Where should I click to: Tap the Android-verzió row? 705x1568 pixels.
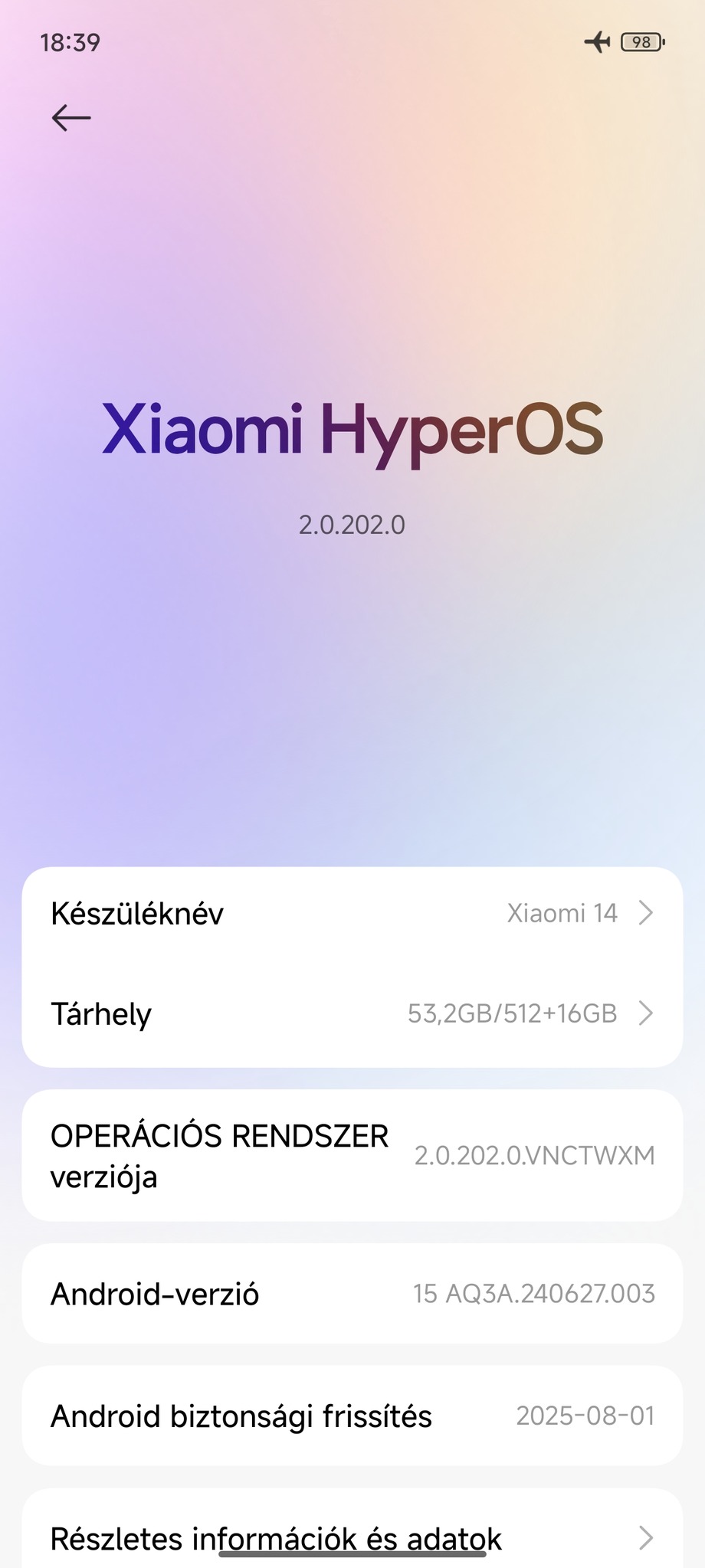click(x=352, y=1294)
